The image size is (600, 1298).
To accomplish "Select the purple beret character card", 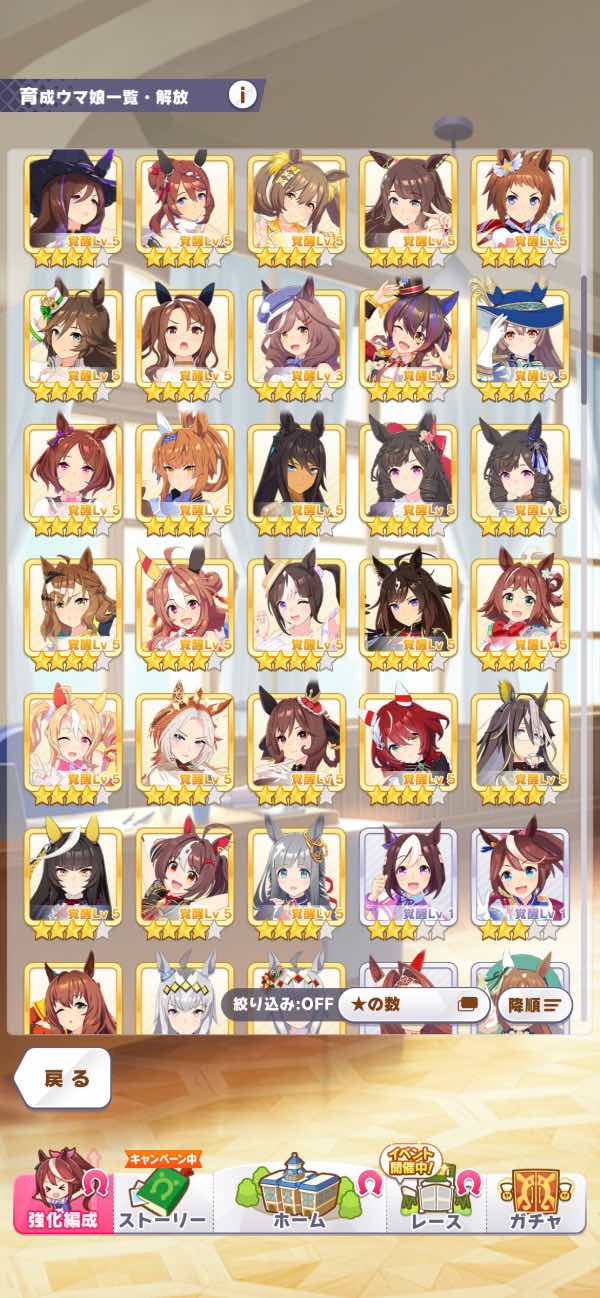I will click(296, 340).
